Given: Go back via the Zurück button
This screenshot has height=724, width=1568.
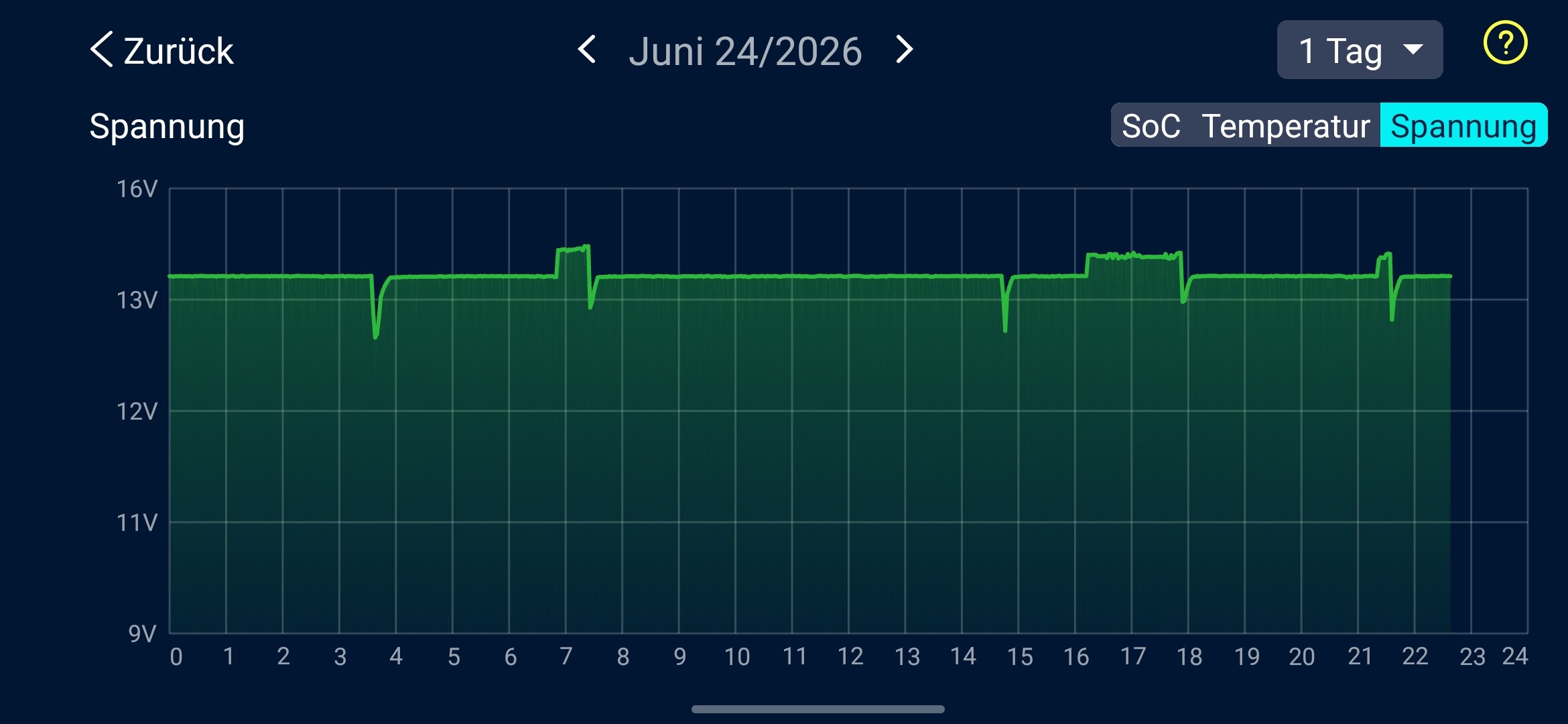Looking at the screenshot, I should click(x=161, y=50).
